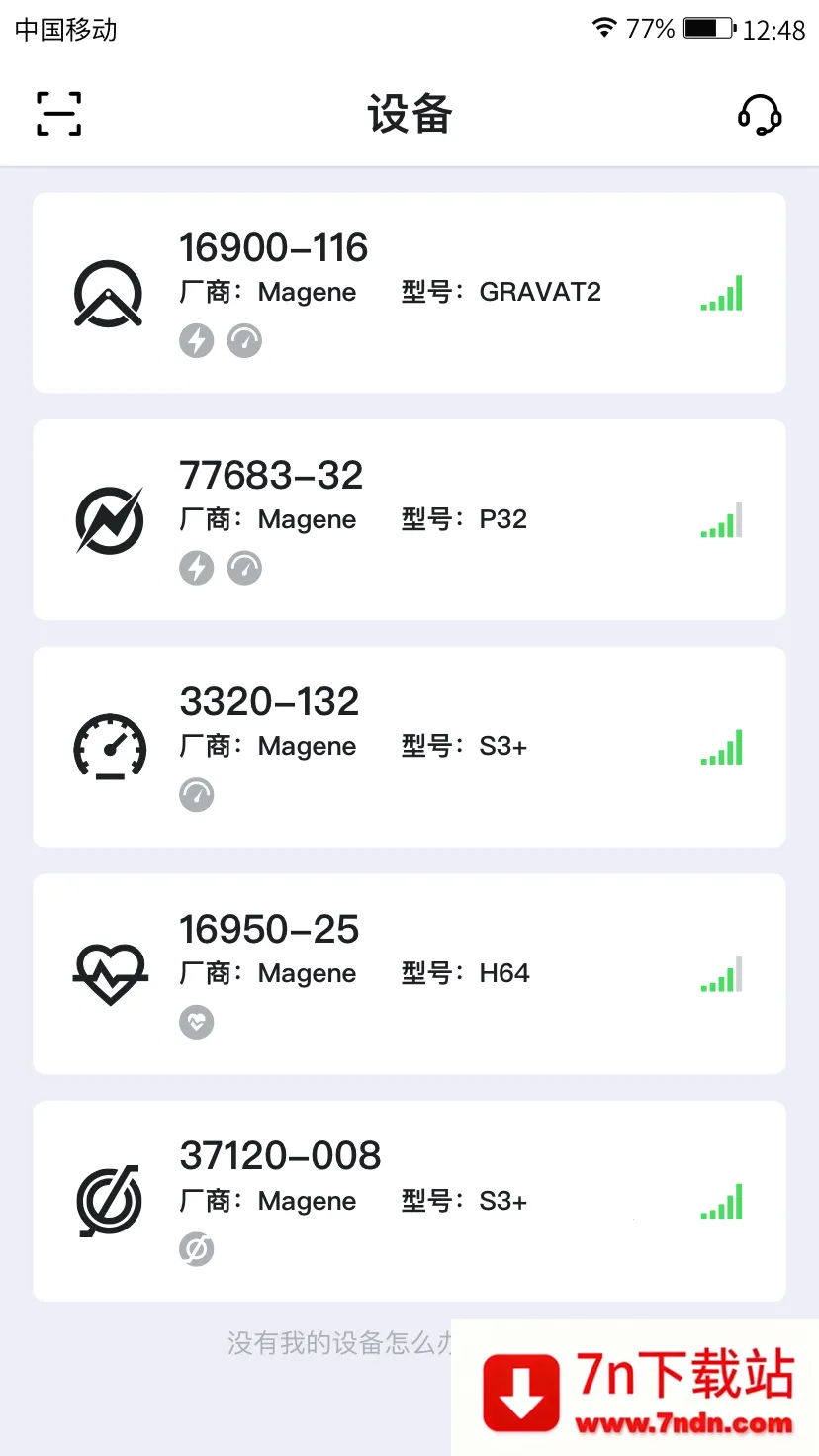Tap the signal strength bars of GRAVAT2
The image size is (819, 1456).
point(720,293)
